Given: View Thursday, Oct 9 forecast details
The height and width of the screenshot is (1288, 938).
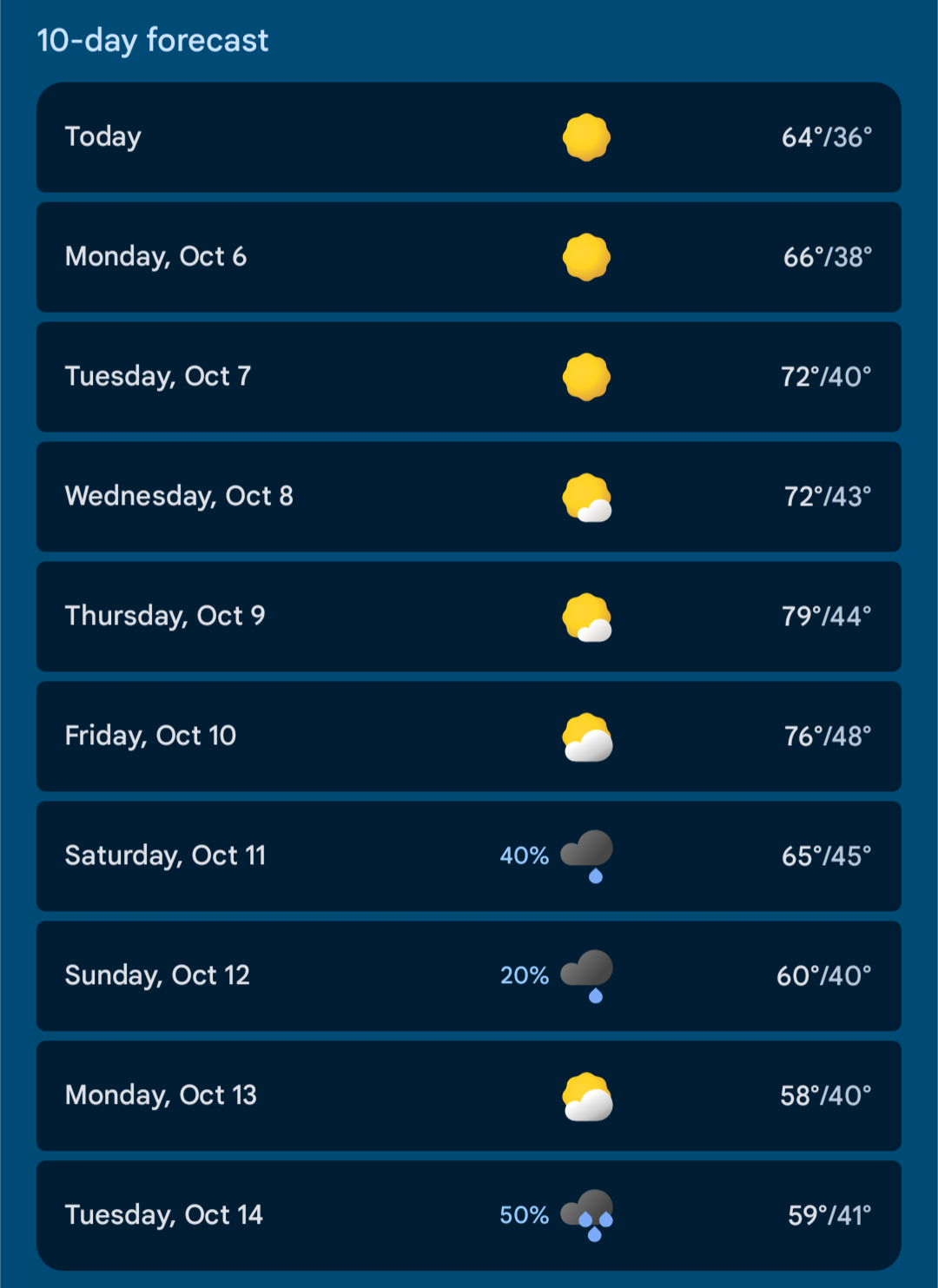Looking at the screenshot, I should pos(468,617).
